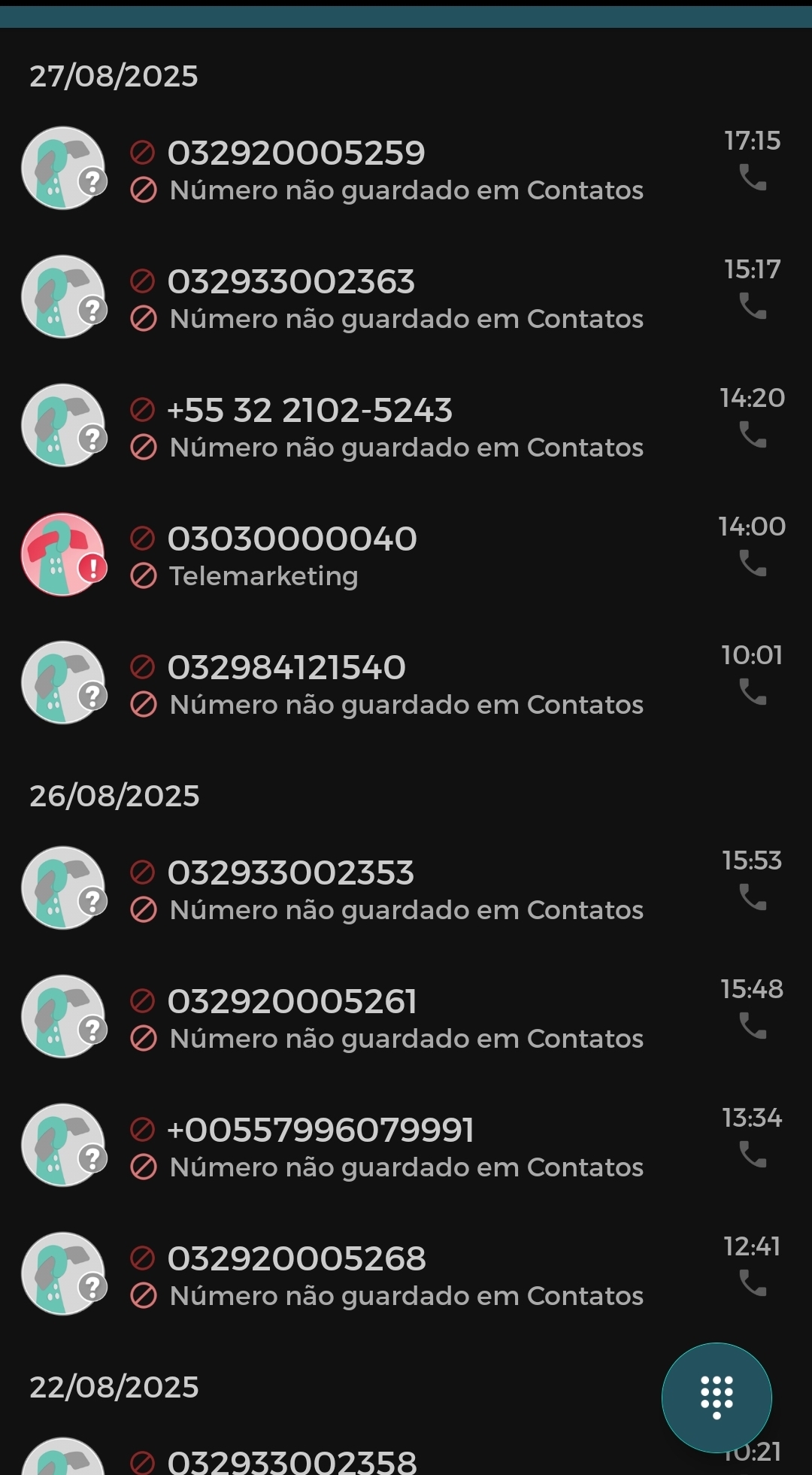This screenshot has width=812, height=1475.
Task: Open the dial pad floating button
Action: [x=717, y=1397]
